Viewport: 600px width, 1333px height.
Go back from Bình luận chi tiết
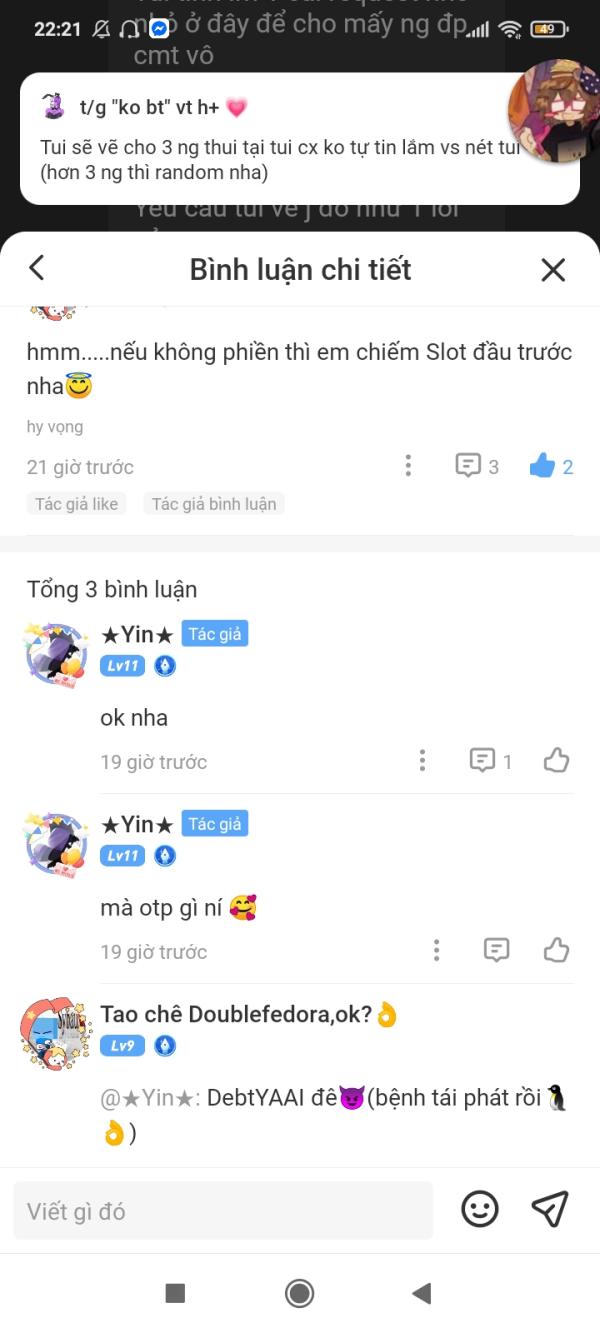pos(37,268)
